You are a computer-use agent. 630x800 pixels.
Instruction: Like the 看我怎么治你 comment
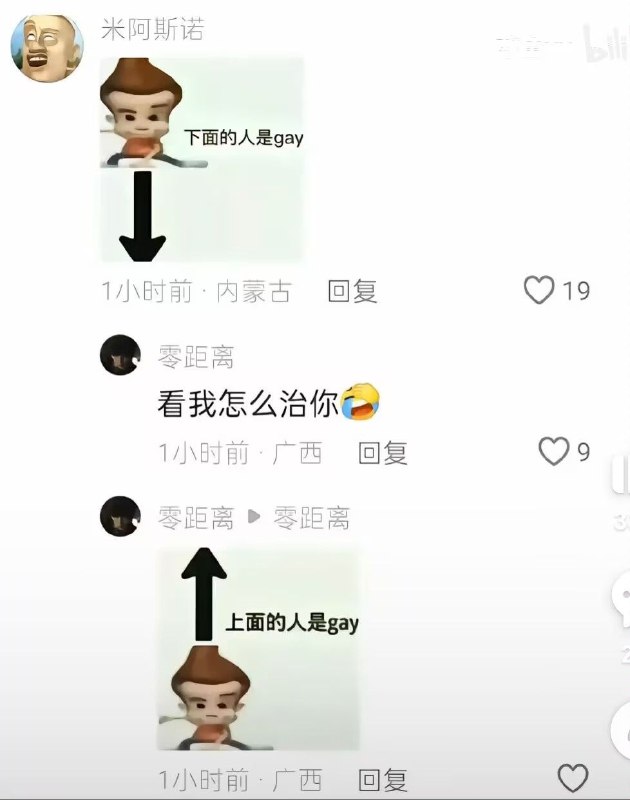pyautogui.click(x=553, y=452)
